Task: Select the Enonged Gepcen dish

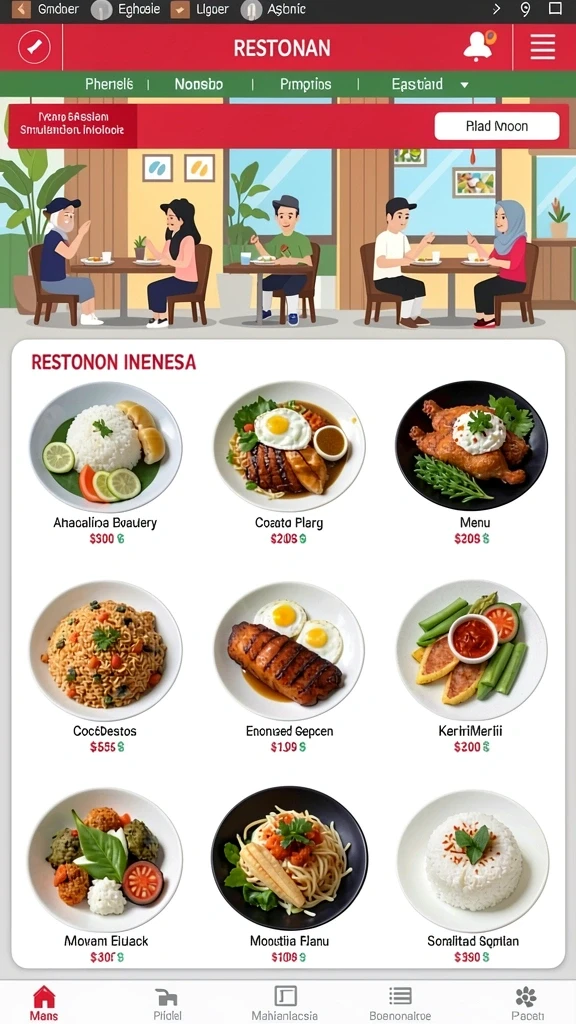Action: 289,666
